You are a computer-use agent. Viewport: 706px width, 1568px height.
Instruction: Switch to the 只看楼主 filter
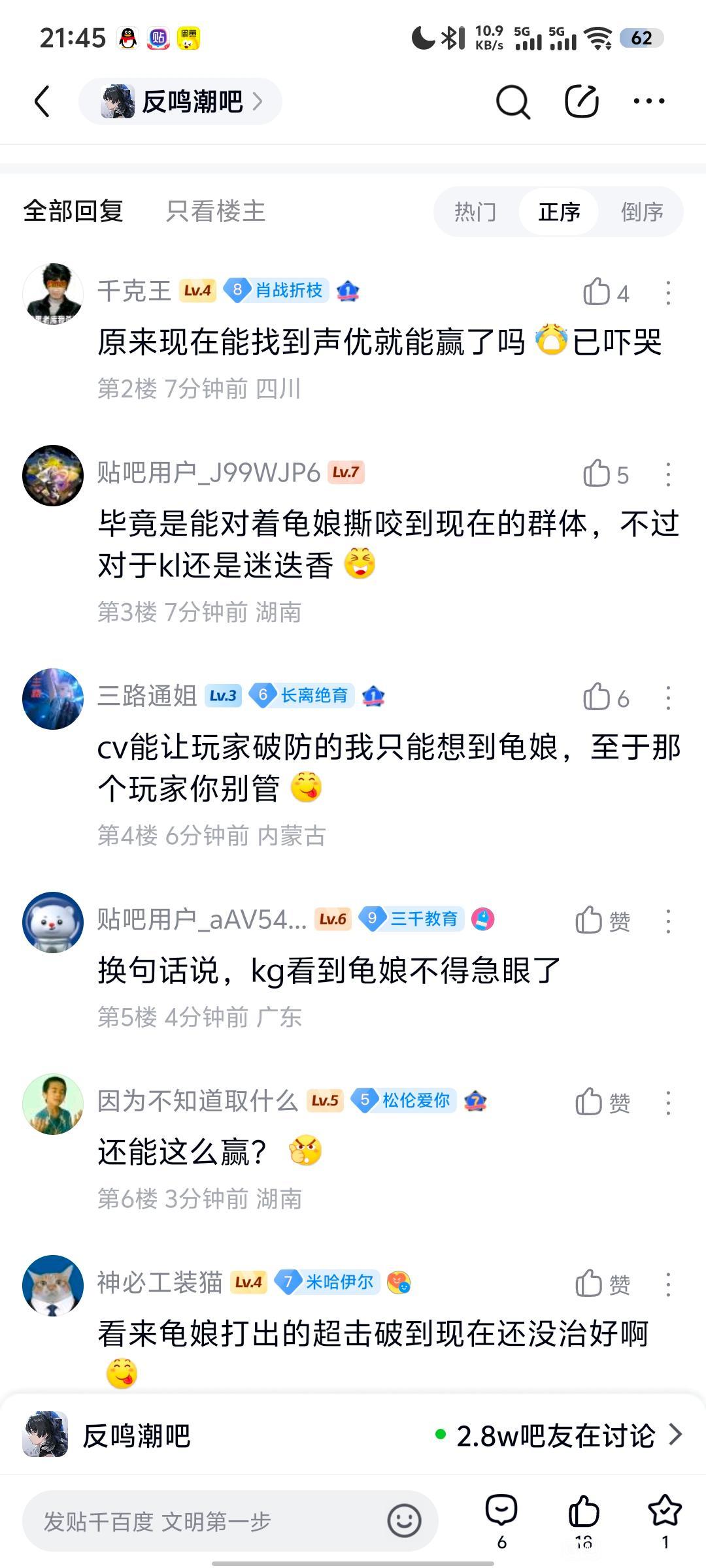click(x=216, y=212)
